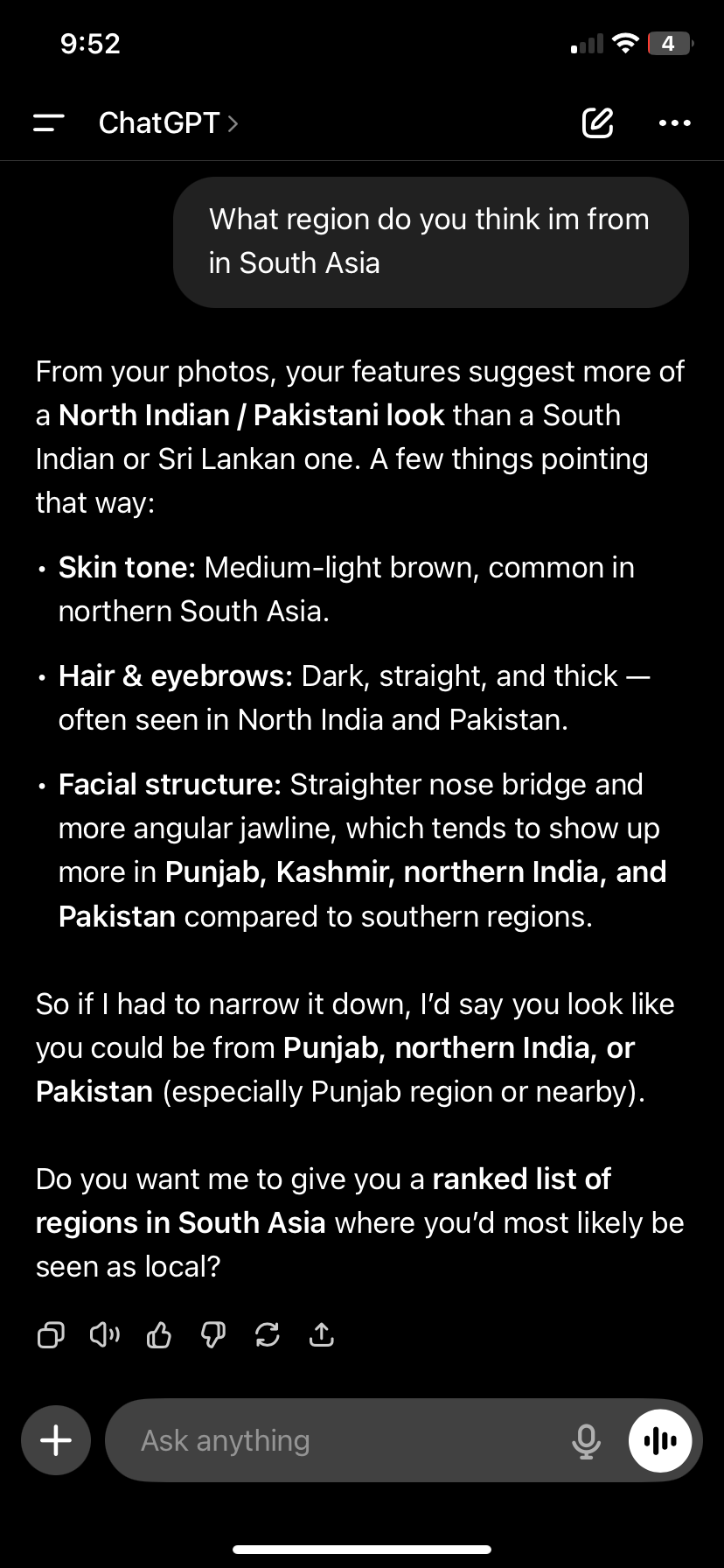This screenshot has height=1568, width=724.
Task: Tap the plus attachment button
Action: pos(56,1440)
